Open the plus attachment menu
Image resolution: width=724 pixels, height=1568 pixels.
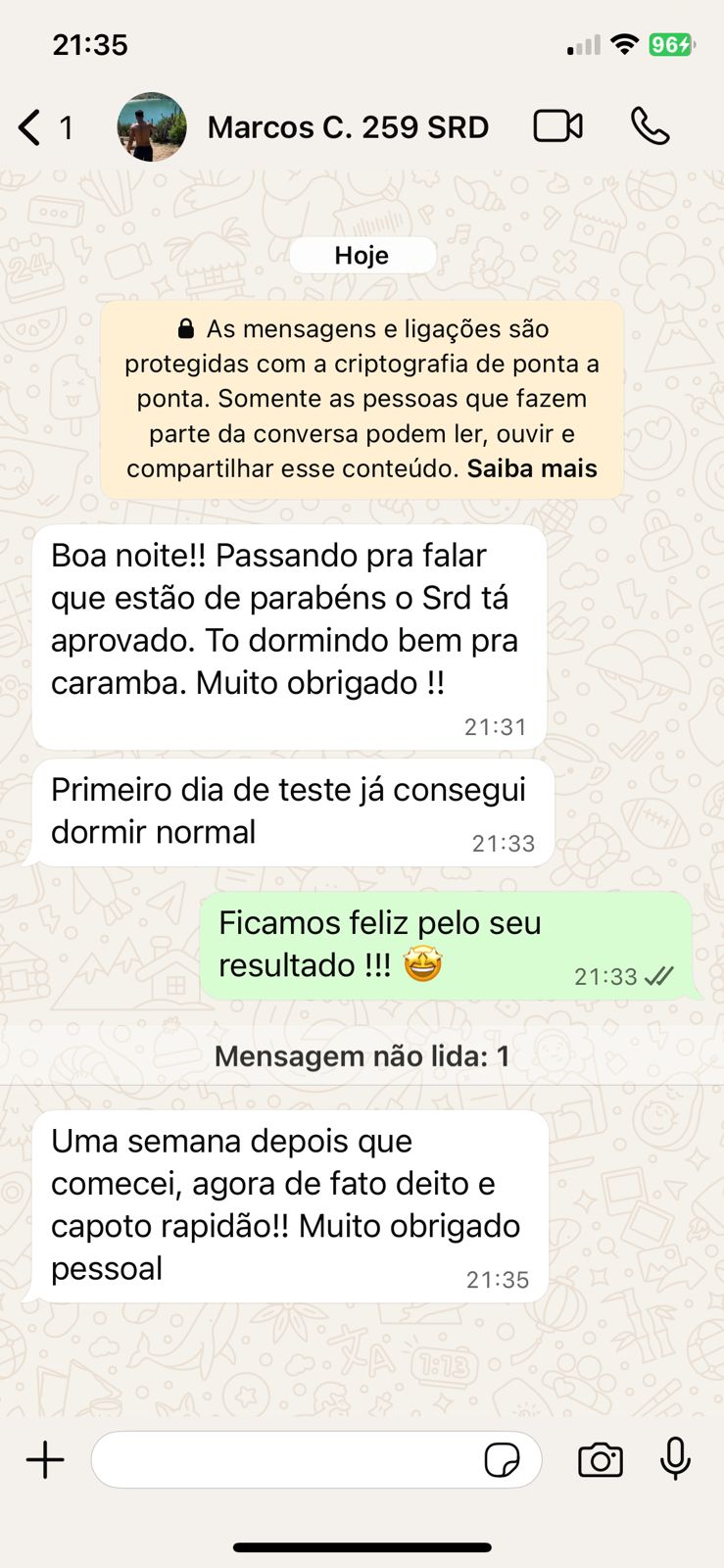point(45,1459)
